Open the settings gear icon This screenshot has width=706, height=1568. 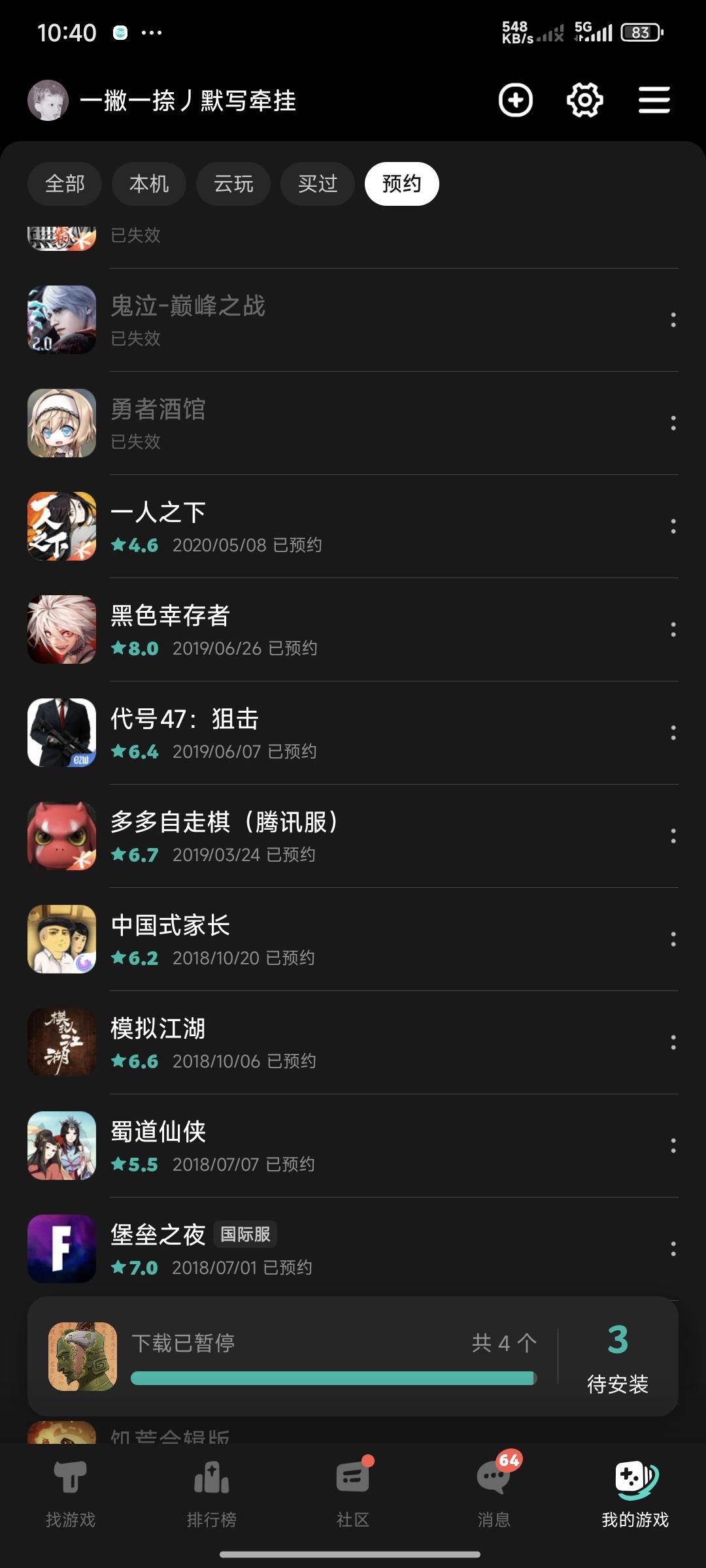pos(585,101)
